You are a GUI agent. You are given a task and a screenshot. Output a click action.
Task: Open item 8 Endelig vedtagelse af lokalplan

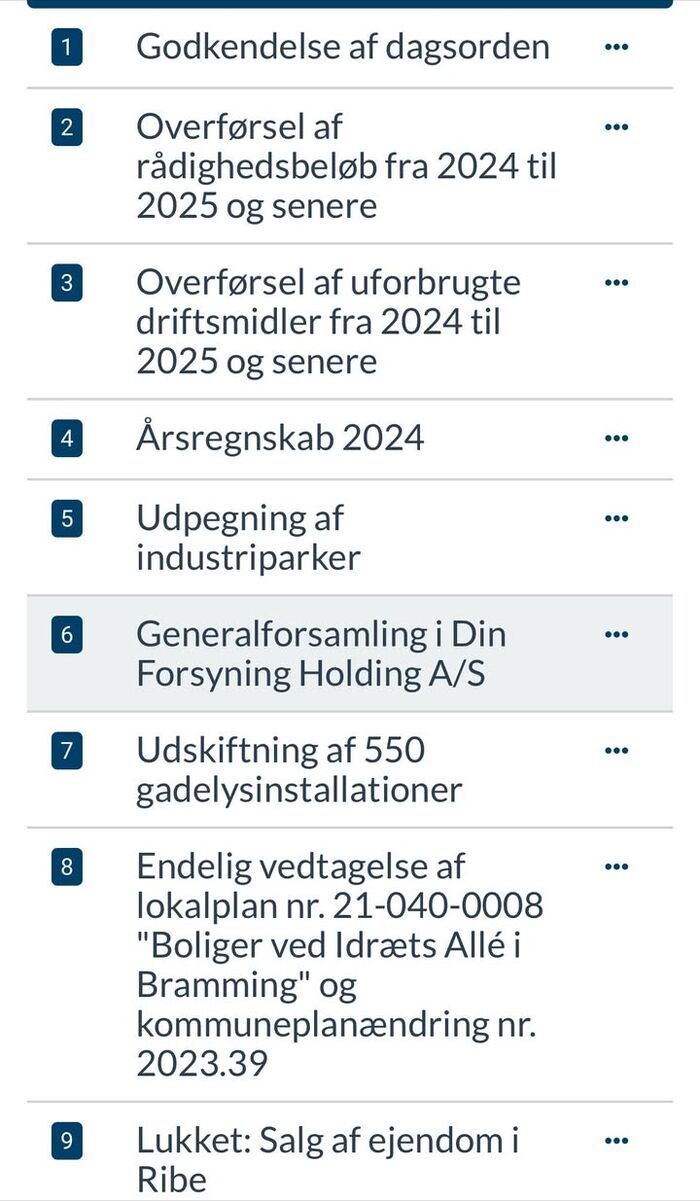pyautogui.click(x=340, y=965)
